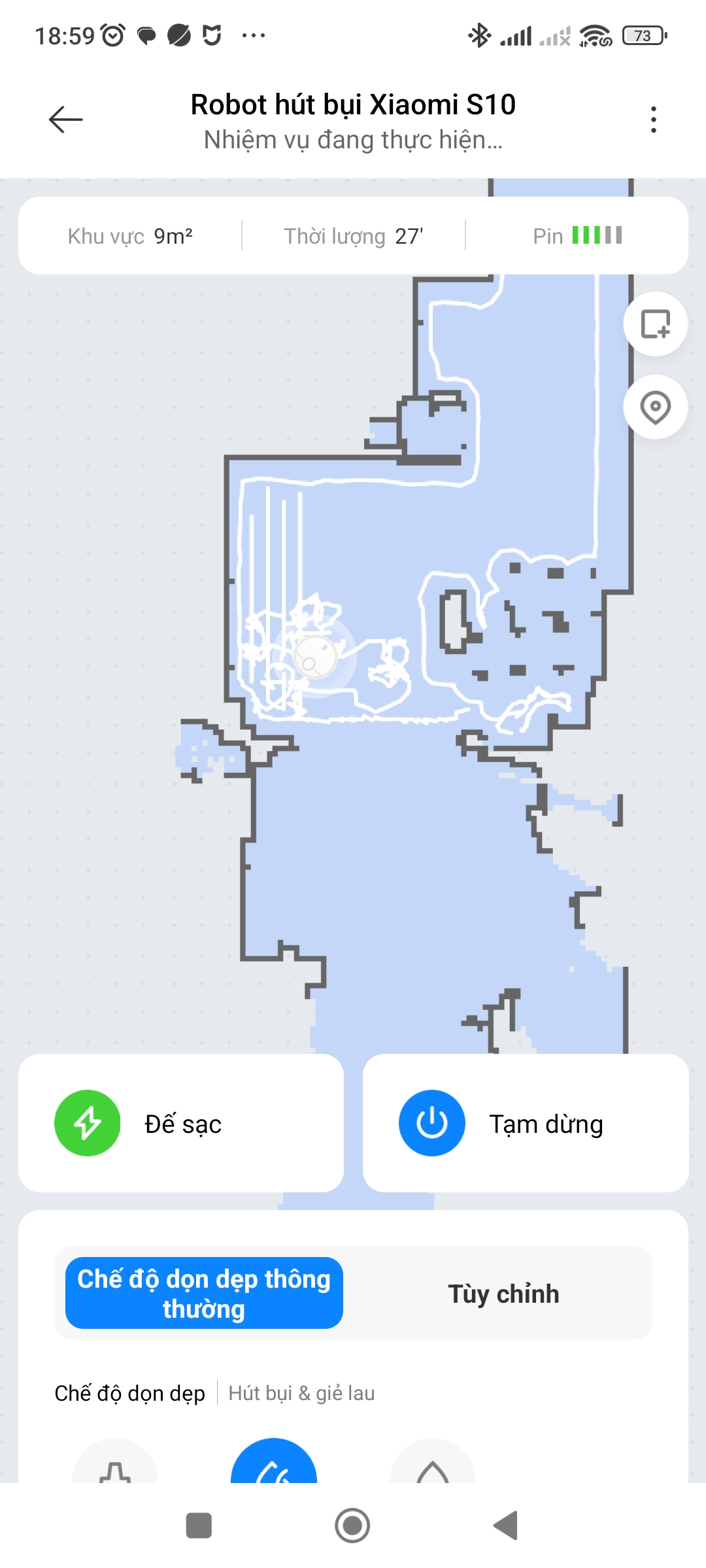The width and height of the screenshot is (706, 1568).
Task: Choose the vacuum-only cleaning mode icon
Action: coord(115,1465)
